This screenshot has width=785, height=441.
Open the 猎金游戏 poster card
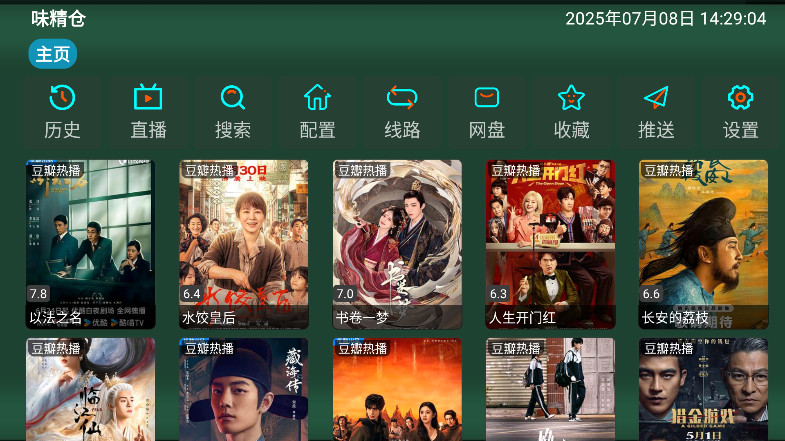click(x=703, y=390)
